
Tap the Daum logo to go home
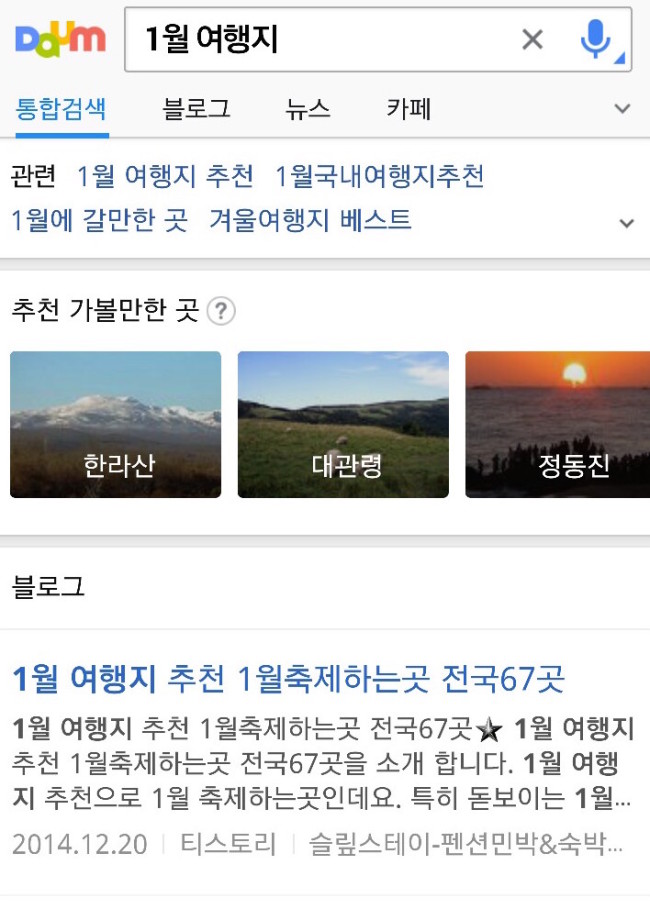coord(60,39)
